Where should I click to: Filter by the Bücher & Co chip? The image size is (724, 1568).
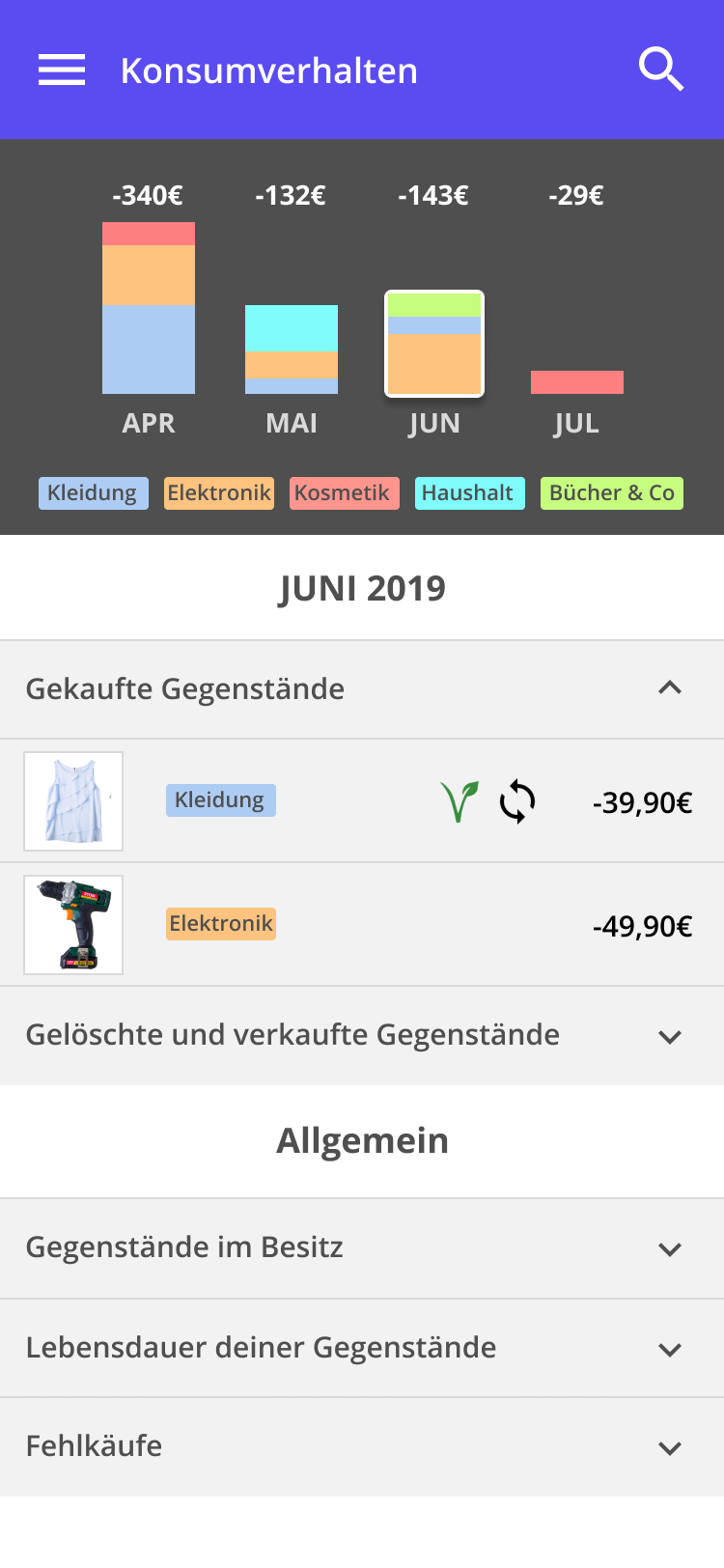coord(612,493)
